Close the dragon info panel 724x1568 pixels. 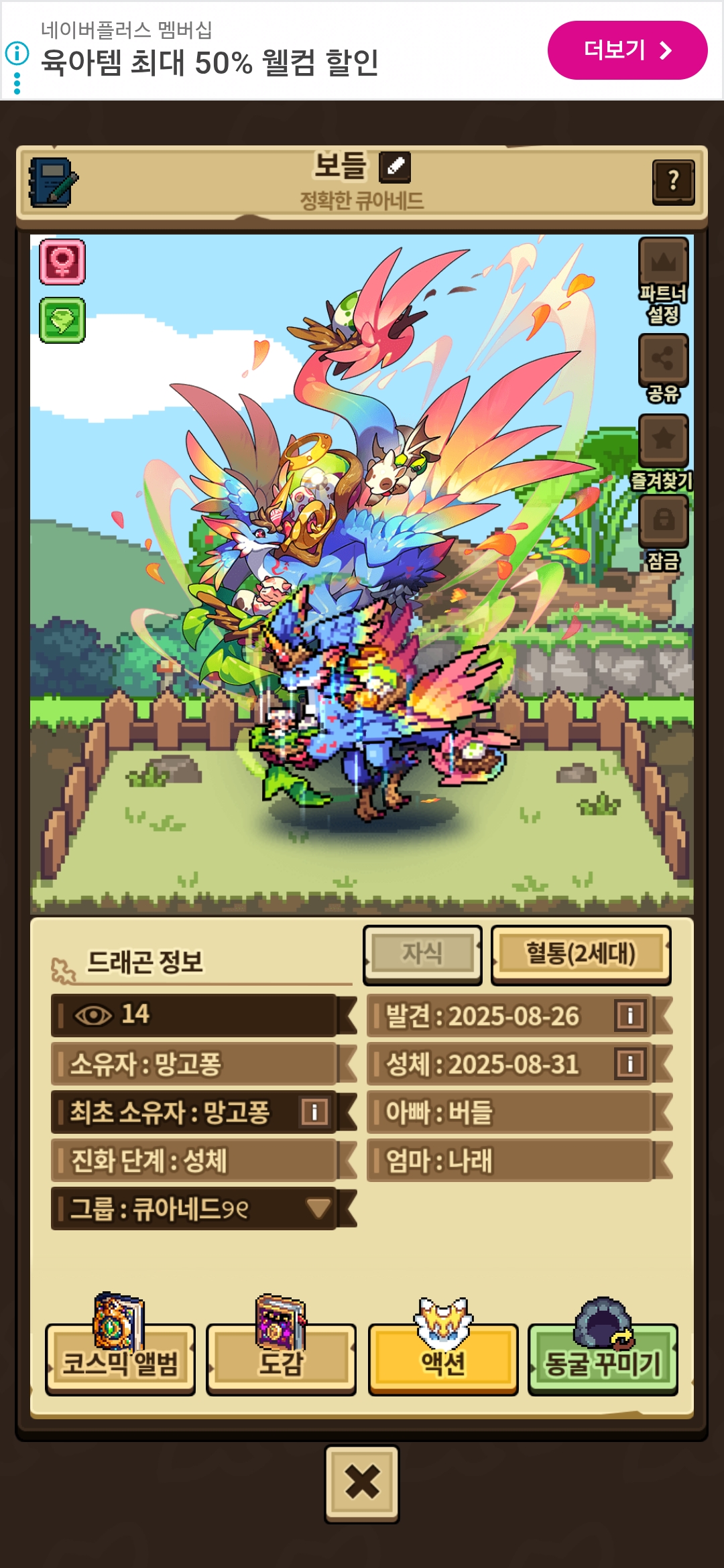pos(362,1483)
